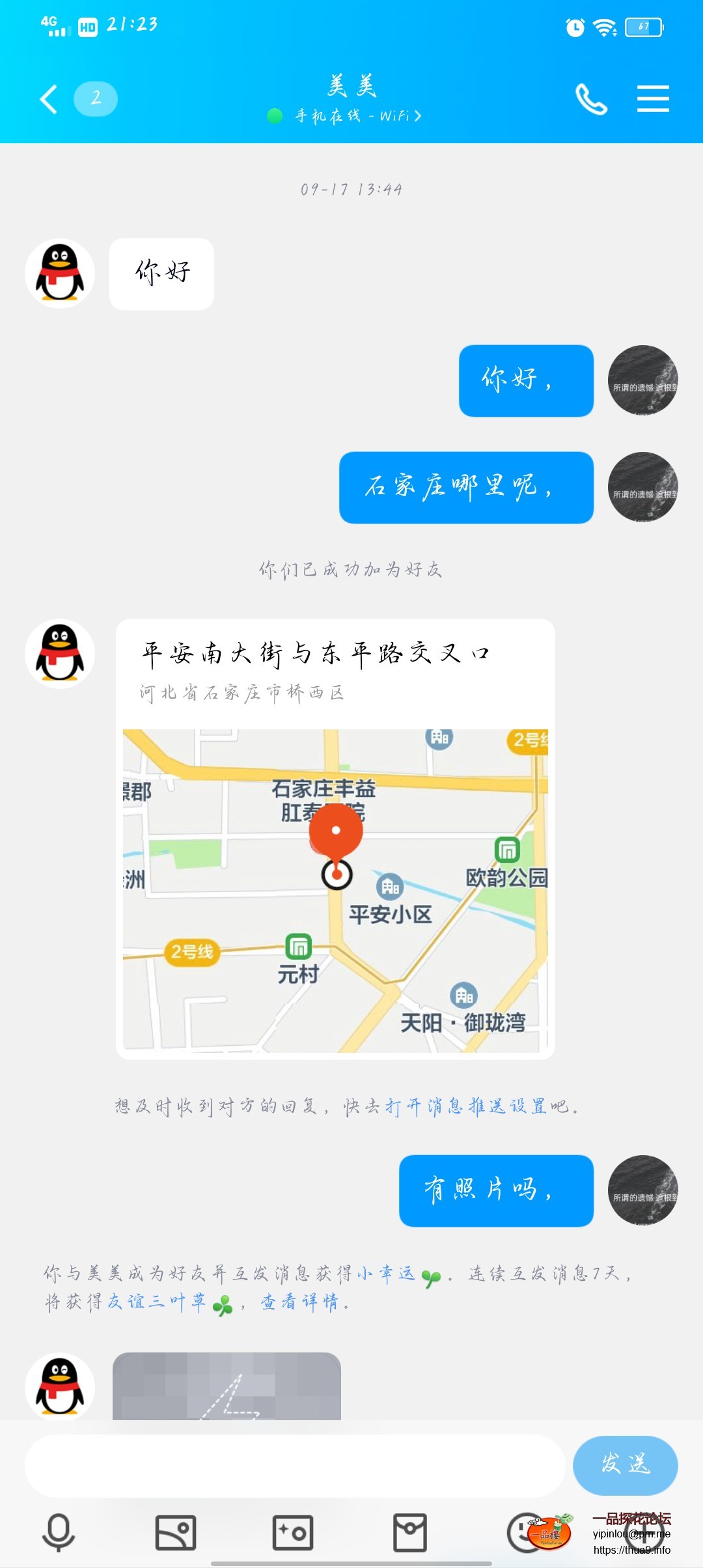Record a voice message with the microphone
703x1568 pixels.
59,1533
